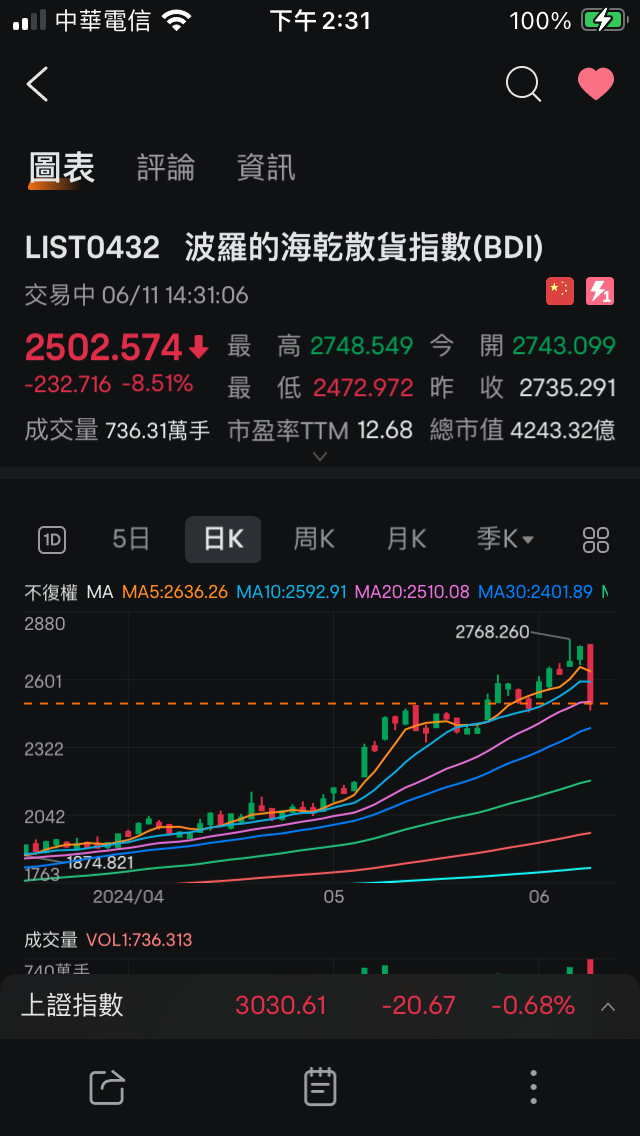Screen dimensions: 640x1136
Task: Tap the 不復權 adjustment setting
Action: click(51, 592)
